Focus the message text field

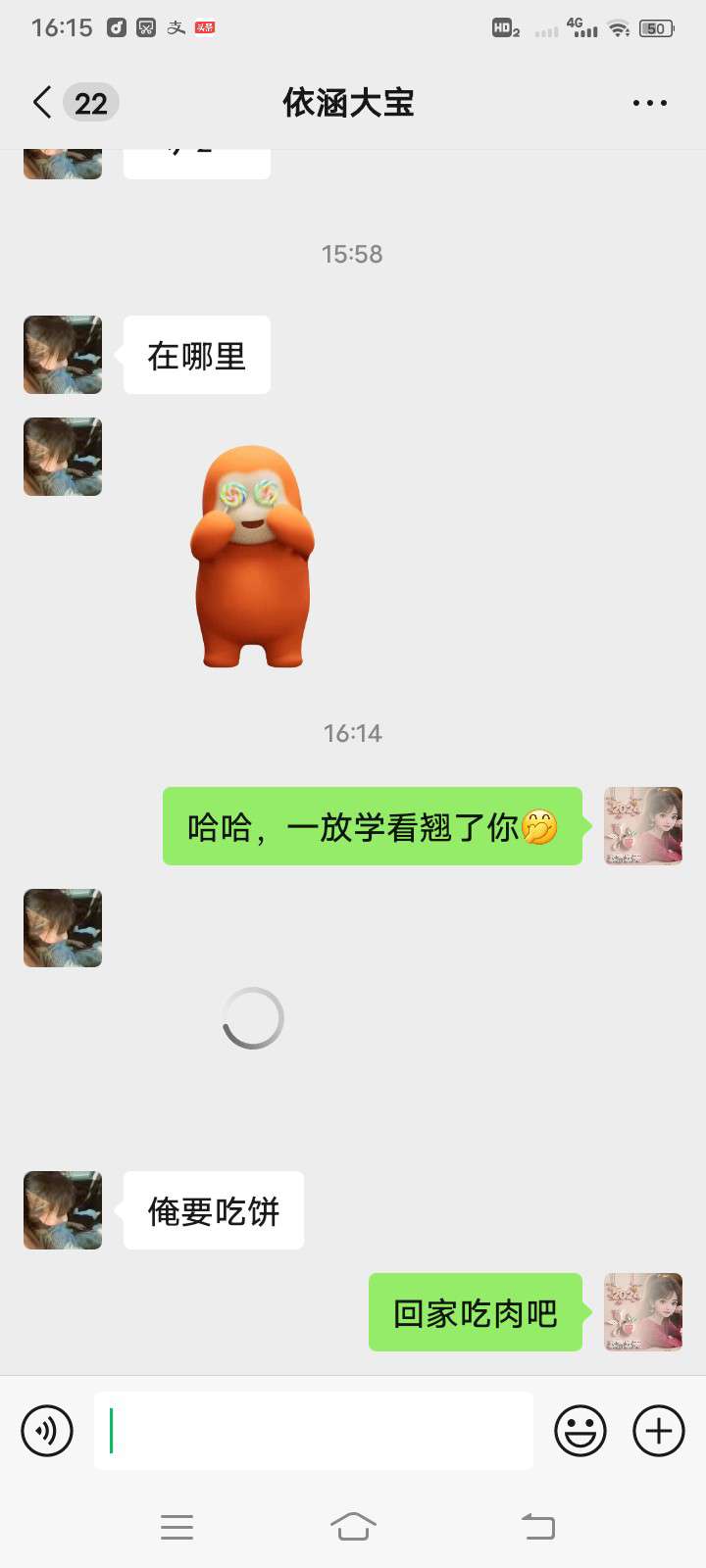(314, 1431)
